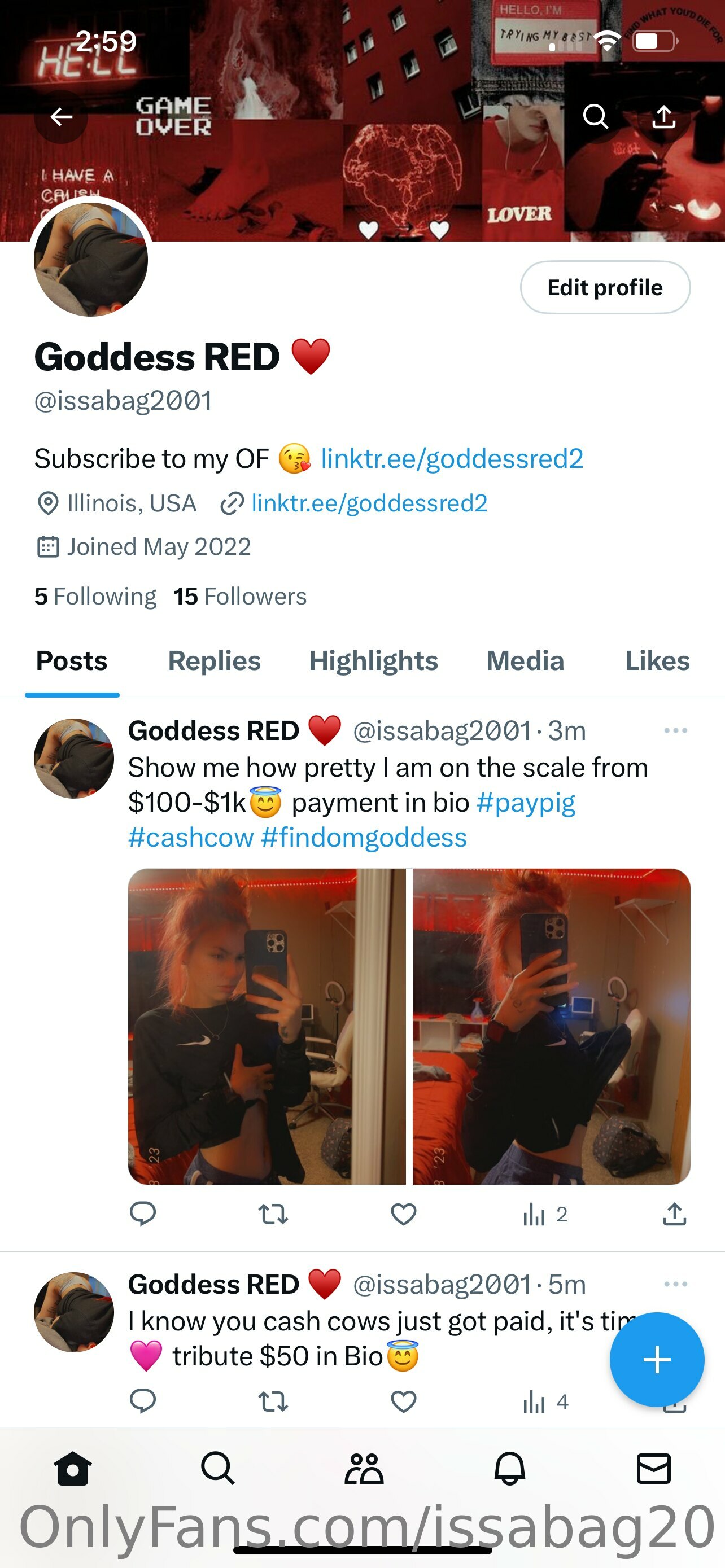The width and height of the screenshot is (725, 1568).
Task: Switch to the Replies tab
Action: 214,661
